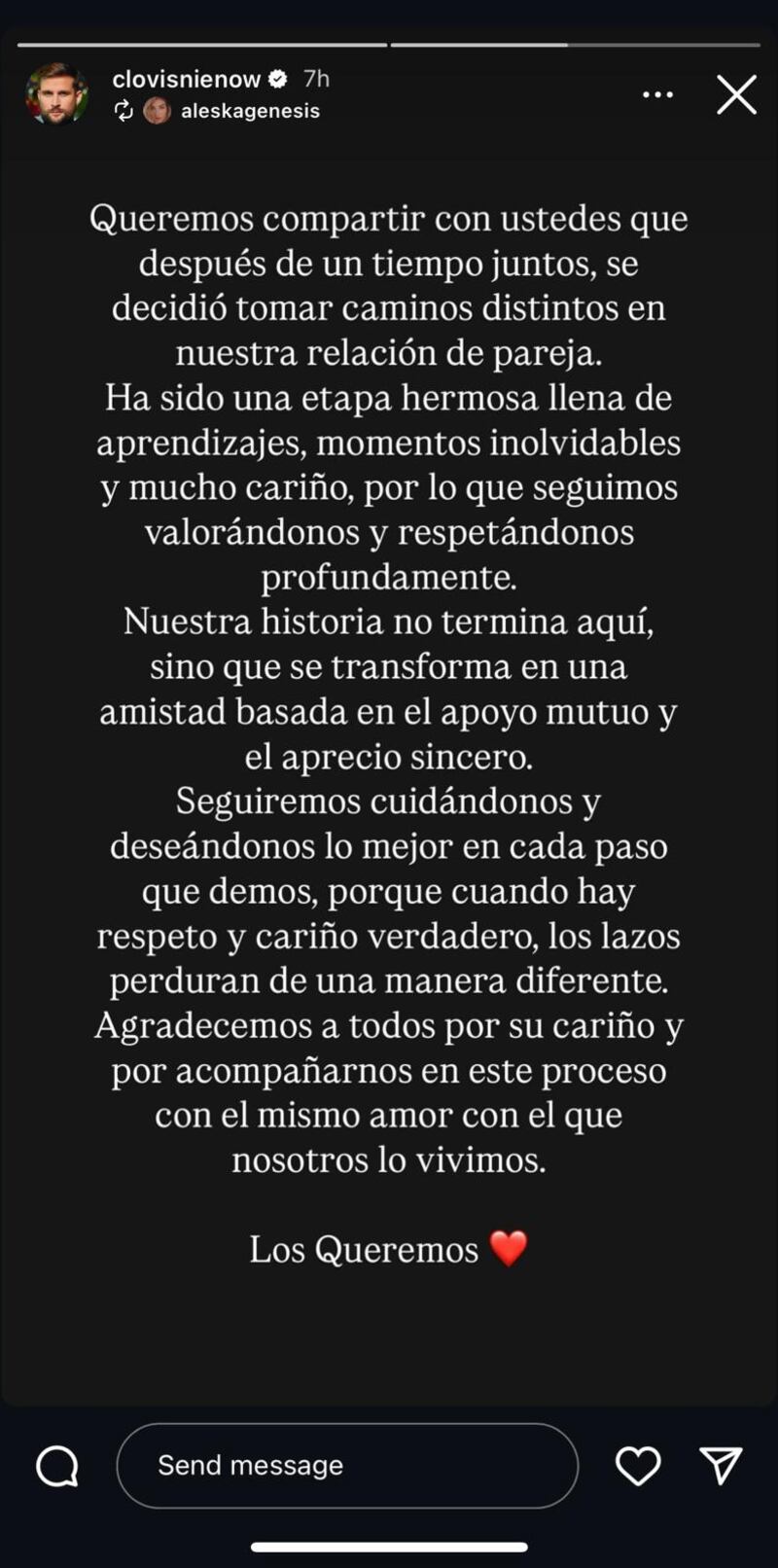The width and height of the screenshot is (778, 1568).
Task: Like this story with the heart
Action: pyautogui.click(x=638, y=1465)
